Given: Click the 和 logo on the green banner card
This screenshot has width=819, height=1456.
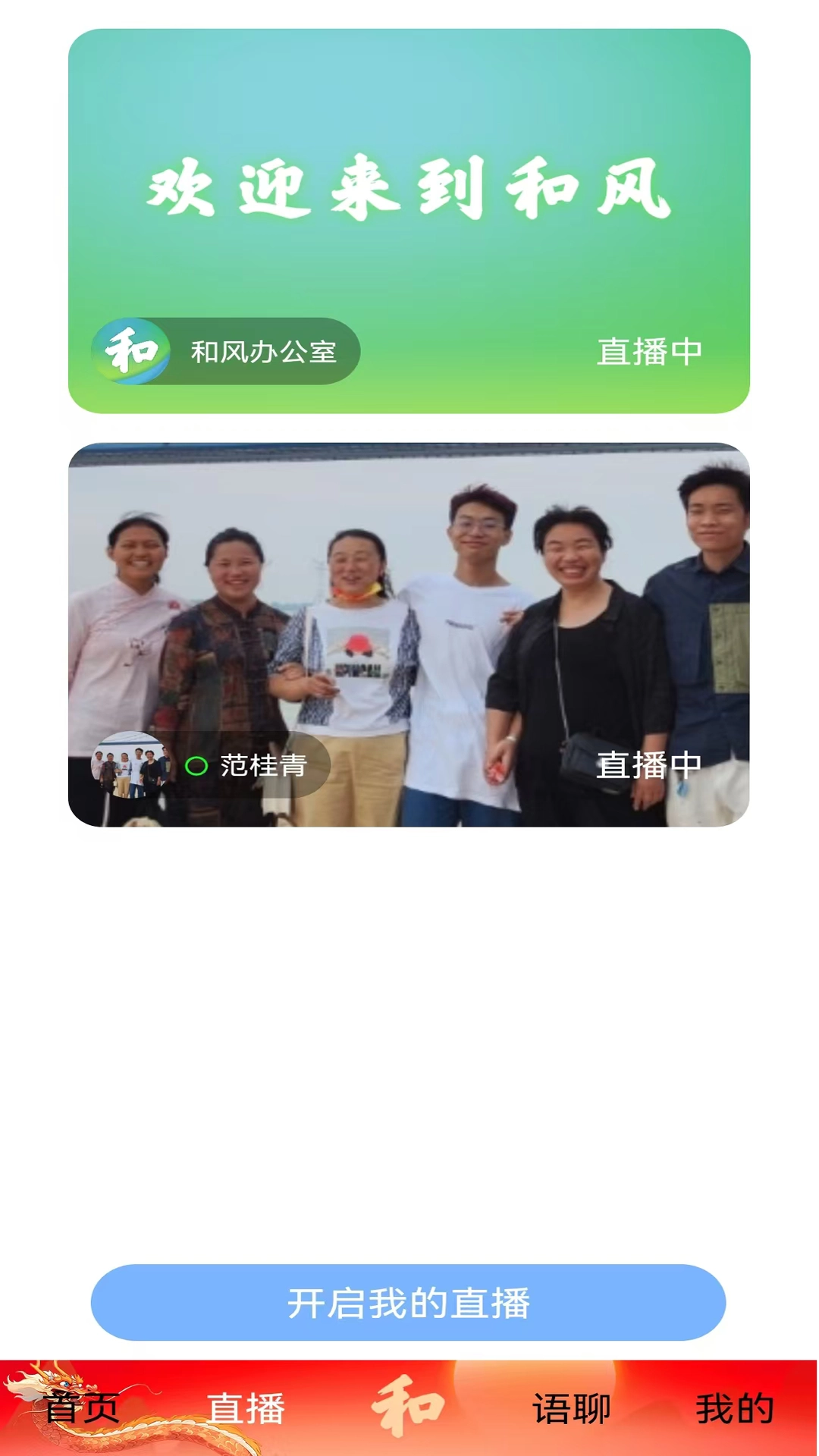Looking at the screenshot, I should point(131,350).
